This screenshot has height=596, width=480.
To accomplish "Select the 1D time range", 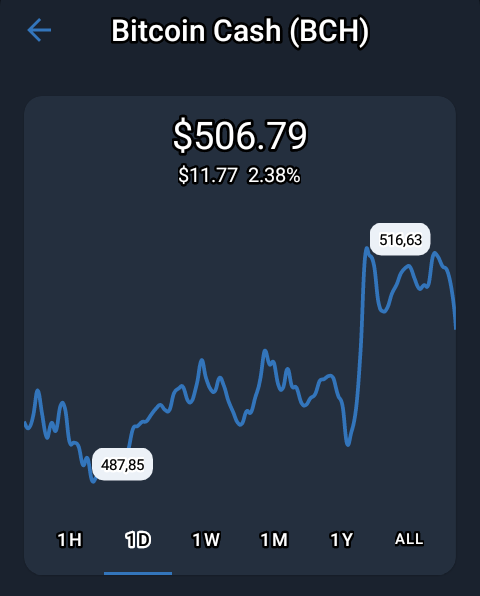I will click(138, 539).
